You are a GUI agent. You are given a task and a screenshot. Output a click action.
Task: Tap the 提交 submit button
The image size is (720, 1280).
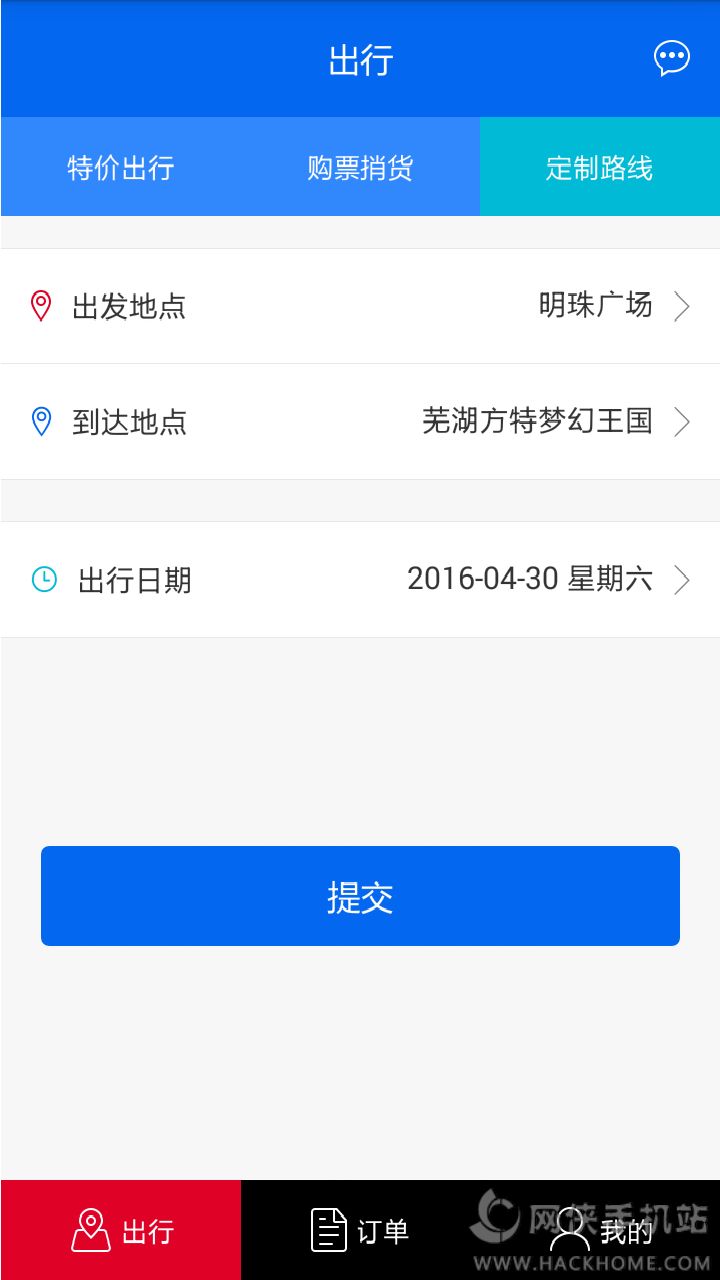point(360,896)
